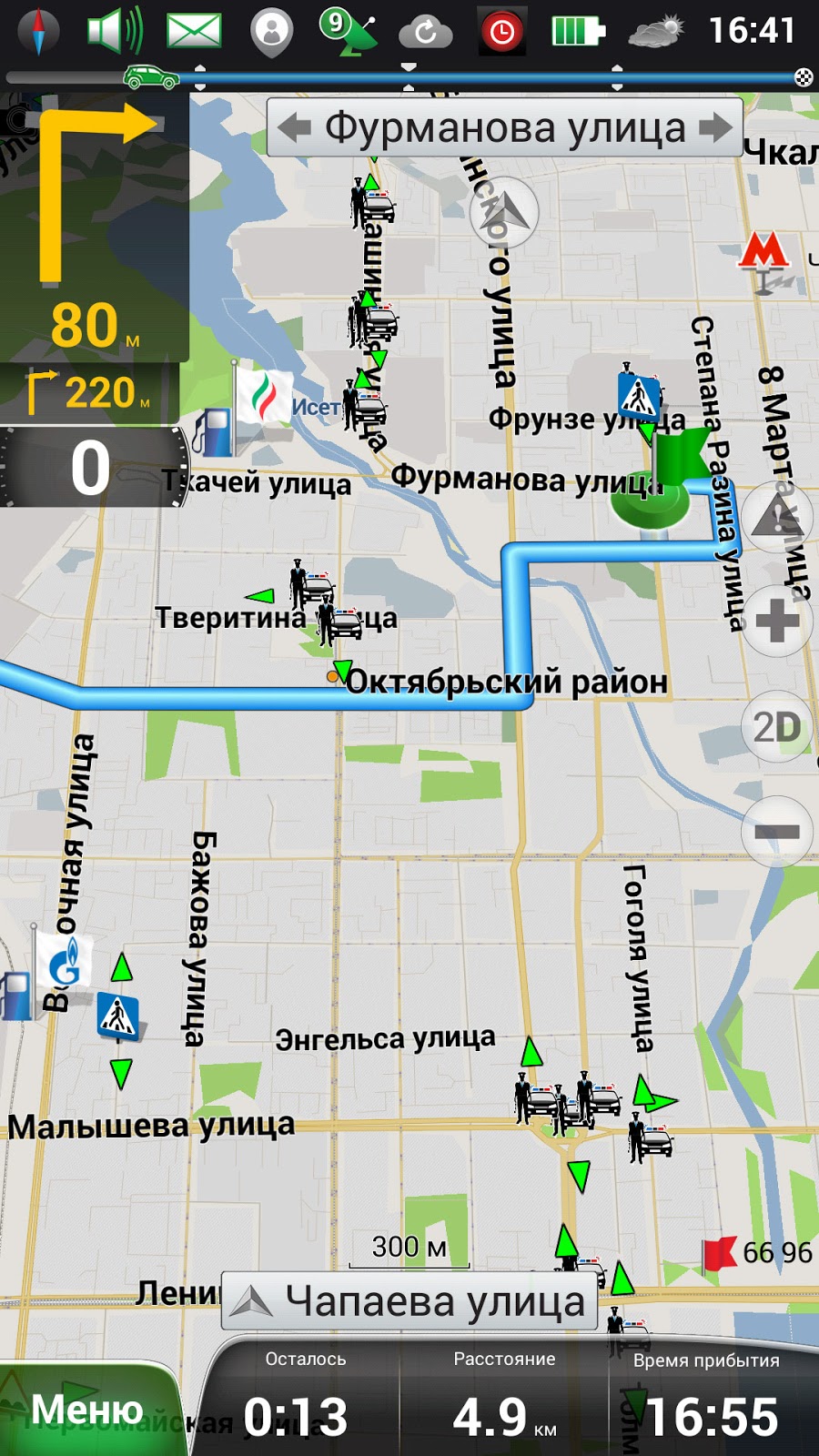Show next street with right arrow
Image resolution: width=819 pixels, height=1456 pixels.
(x=716, y=127)
